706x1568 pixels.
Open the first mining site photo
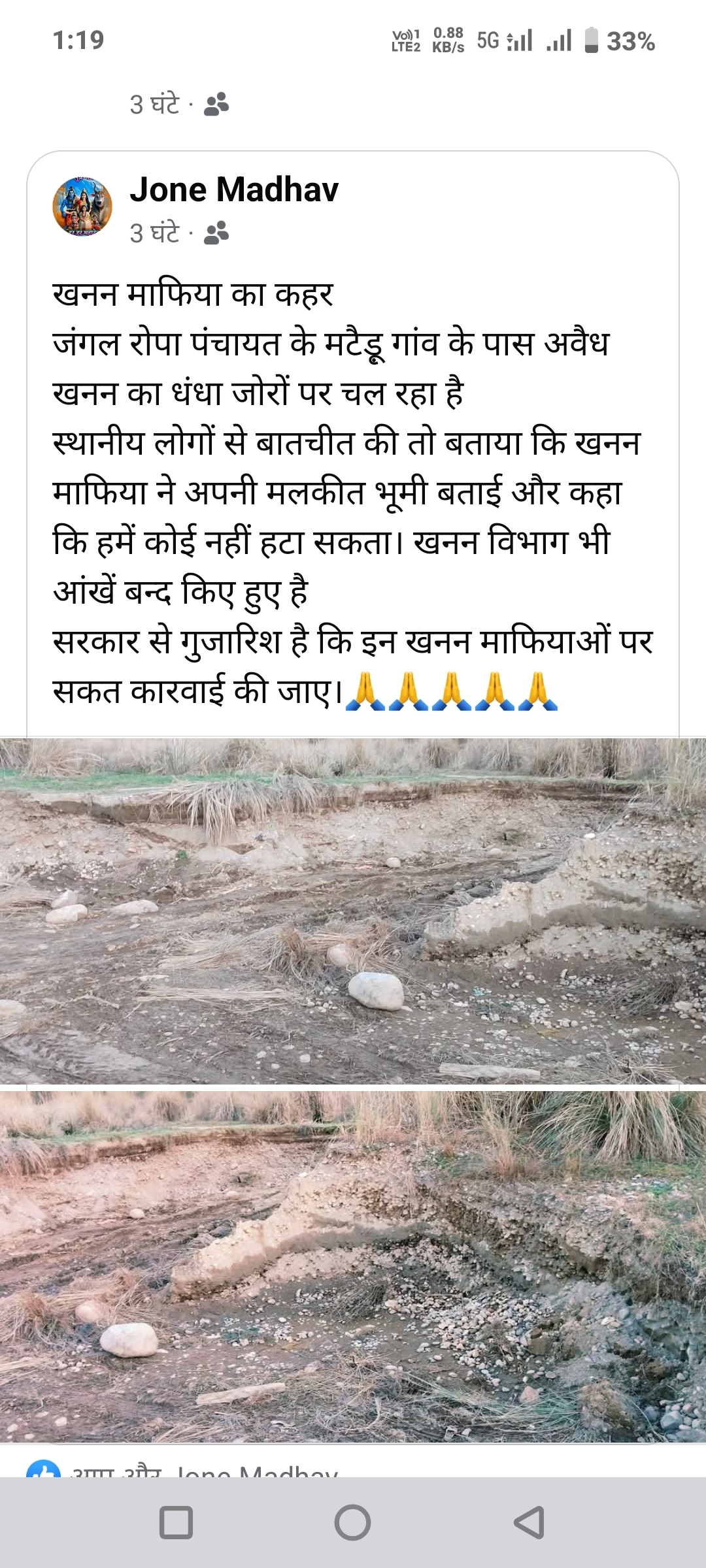click(x=353, y=911)
